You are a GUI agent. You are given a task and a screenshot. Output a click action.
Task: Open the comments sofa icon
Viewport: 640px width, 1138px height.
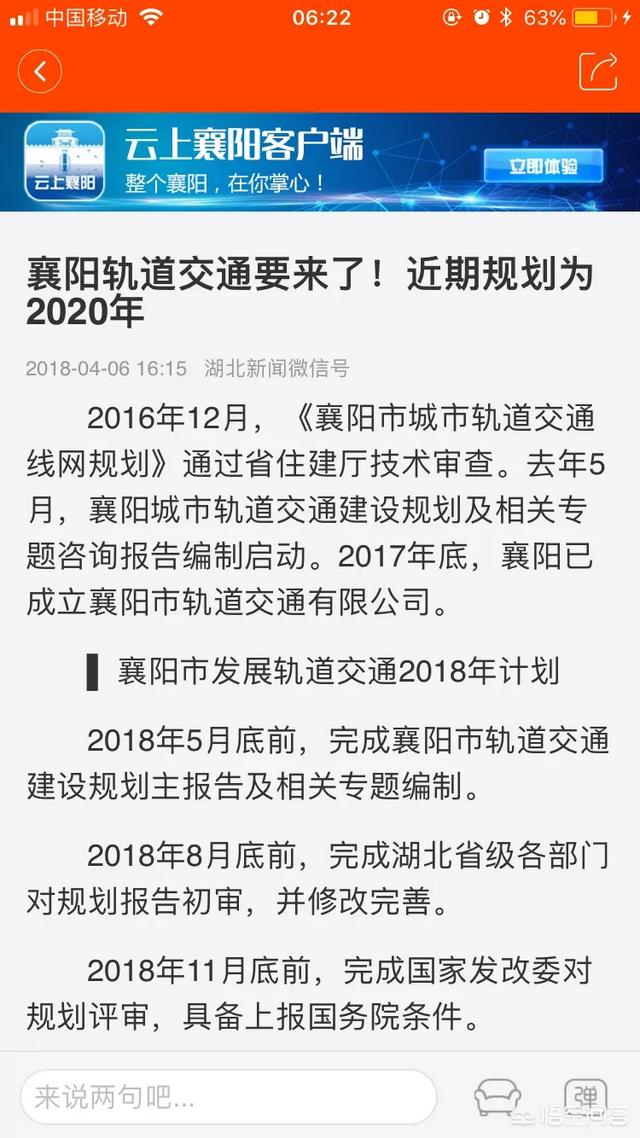tap(498, 1096)
